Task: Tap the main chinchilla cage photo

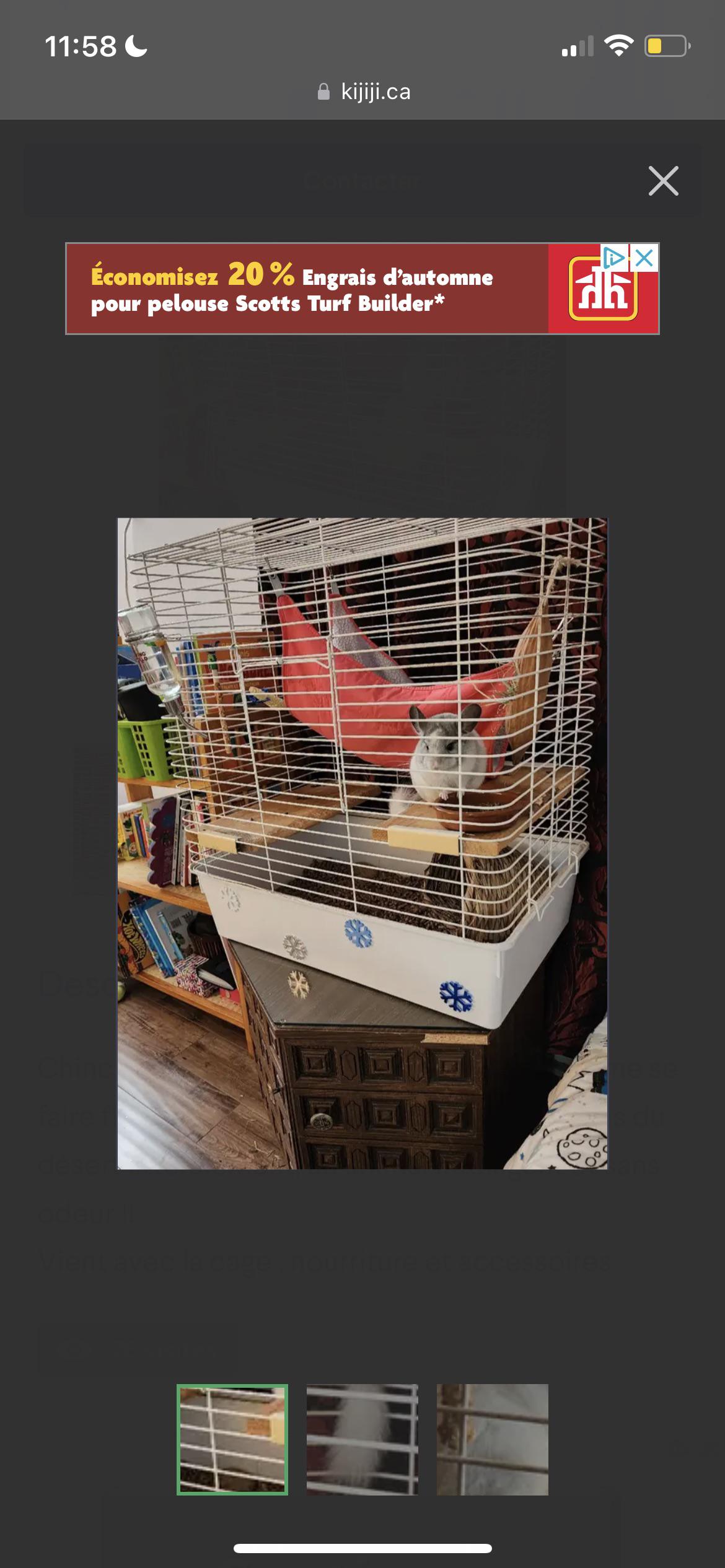Action: click(362, 843)
